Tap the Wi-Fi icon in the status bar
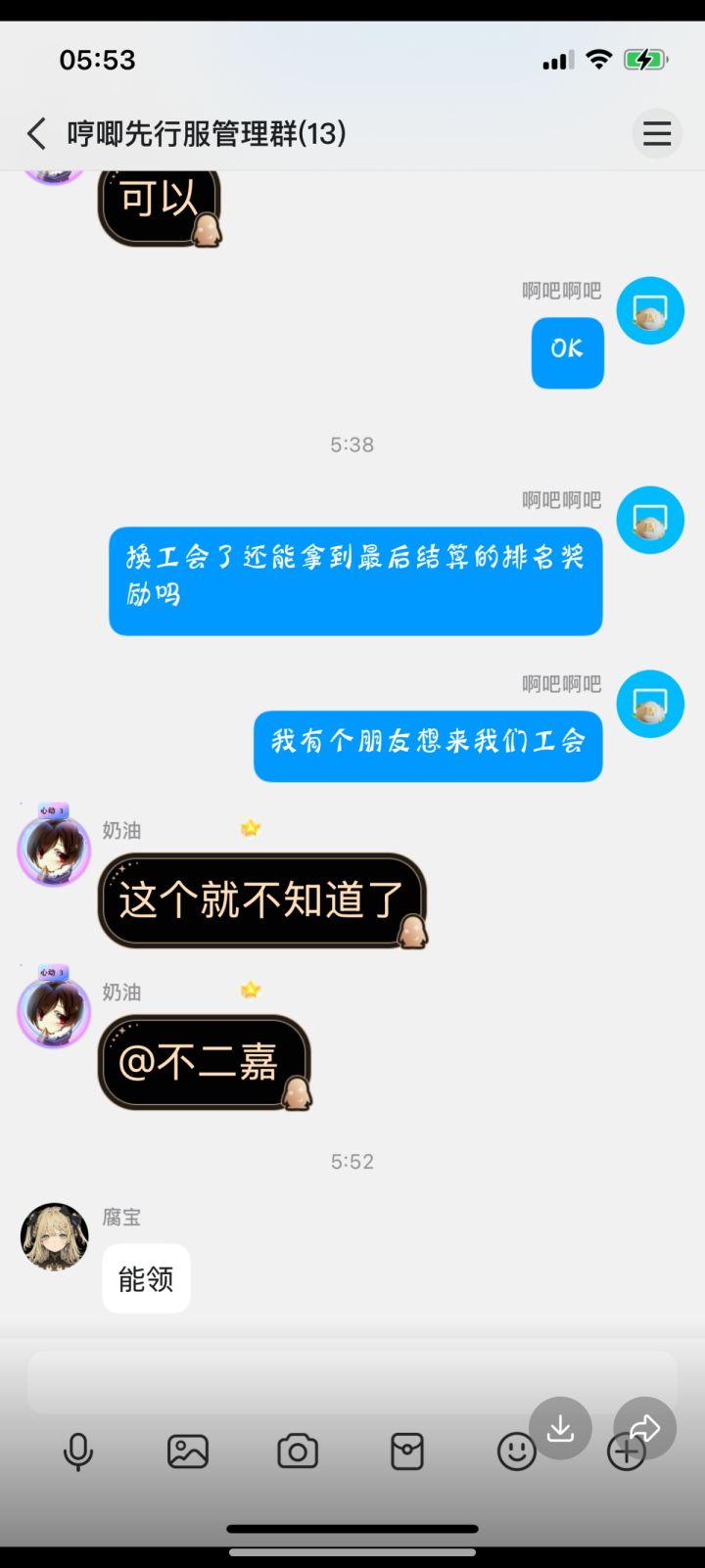The image size is (705, 1568). point(599,59)
